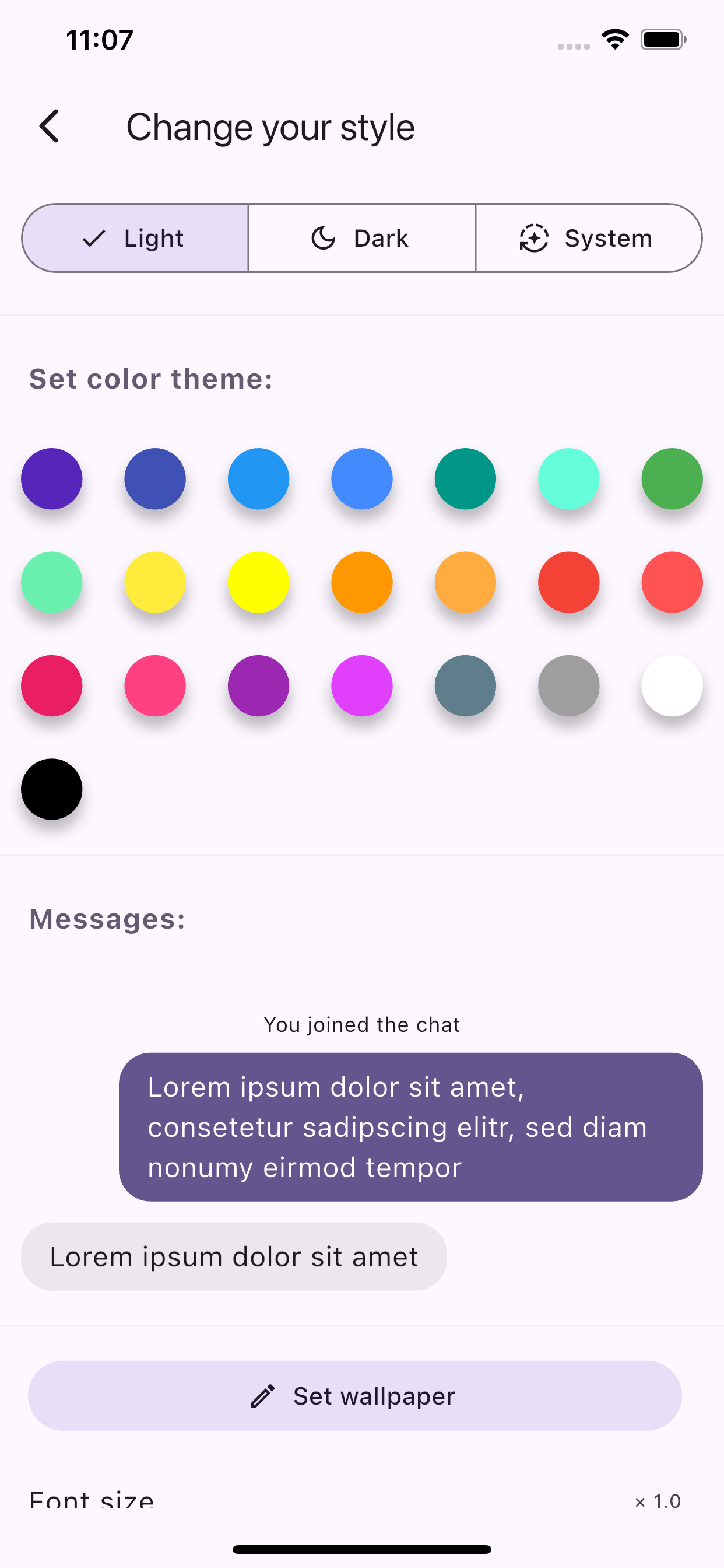Choose the System theme mode
724x1568 pixels.
[588, 238]
